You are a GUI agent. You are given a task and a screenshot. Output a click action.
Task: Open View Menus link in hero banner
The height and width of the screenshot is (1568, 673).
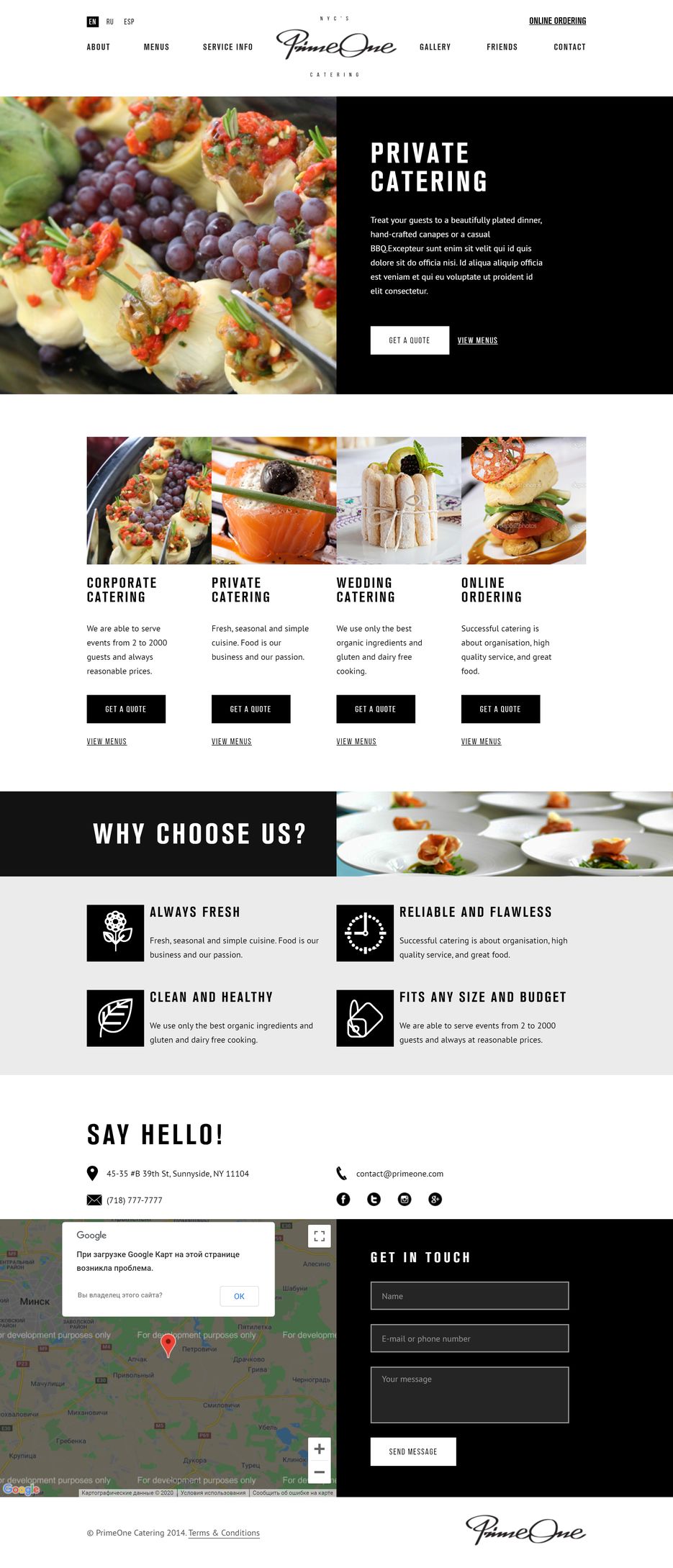tap(477, 340)
